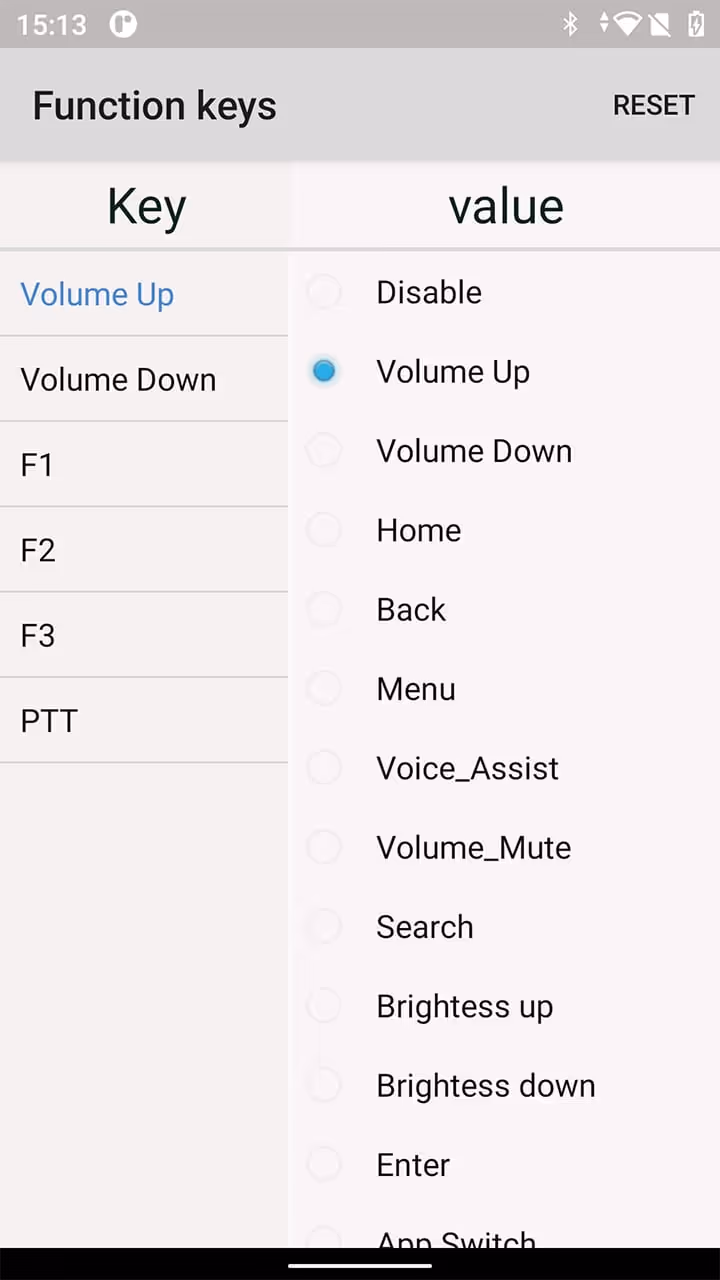Select the Volume Down key row
Image resolution: width=720 pixels, height=1280 pixels.
click(144, 379)
